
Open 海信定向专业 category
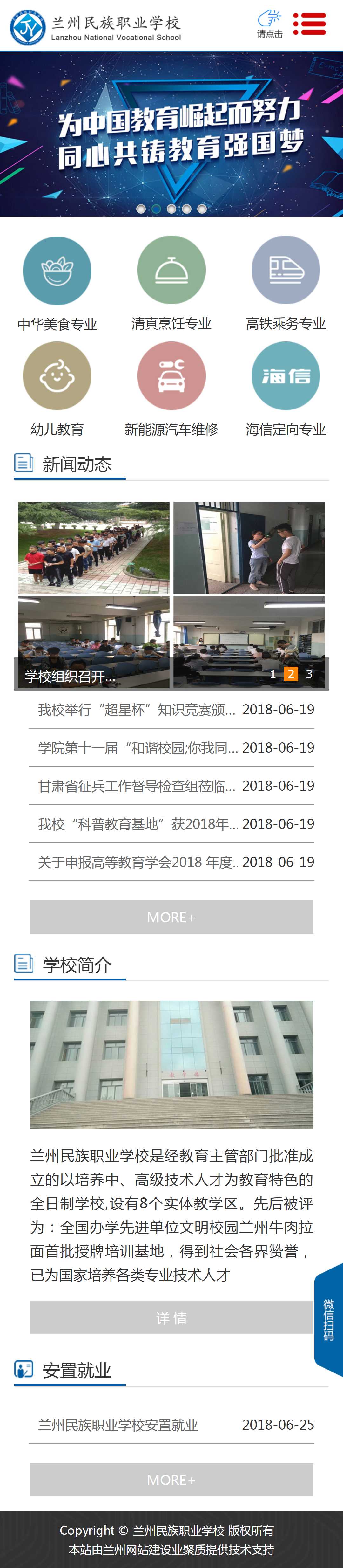pos(285,377)
